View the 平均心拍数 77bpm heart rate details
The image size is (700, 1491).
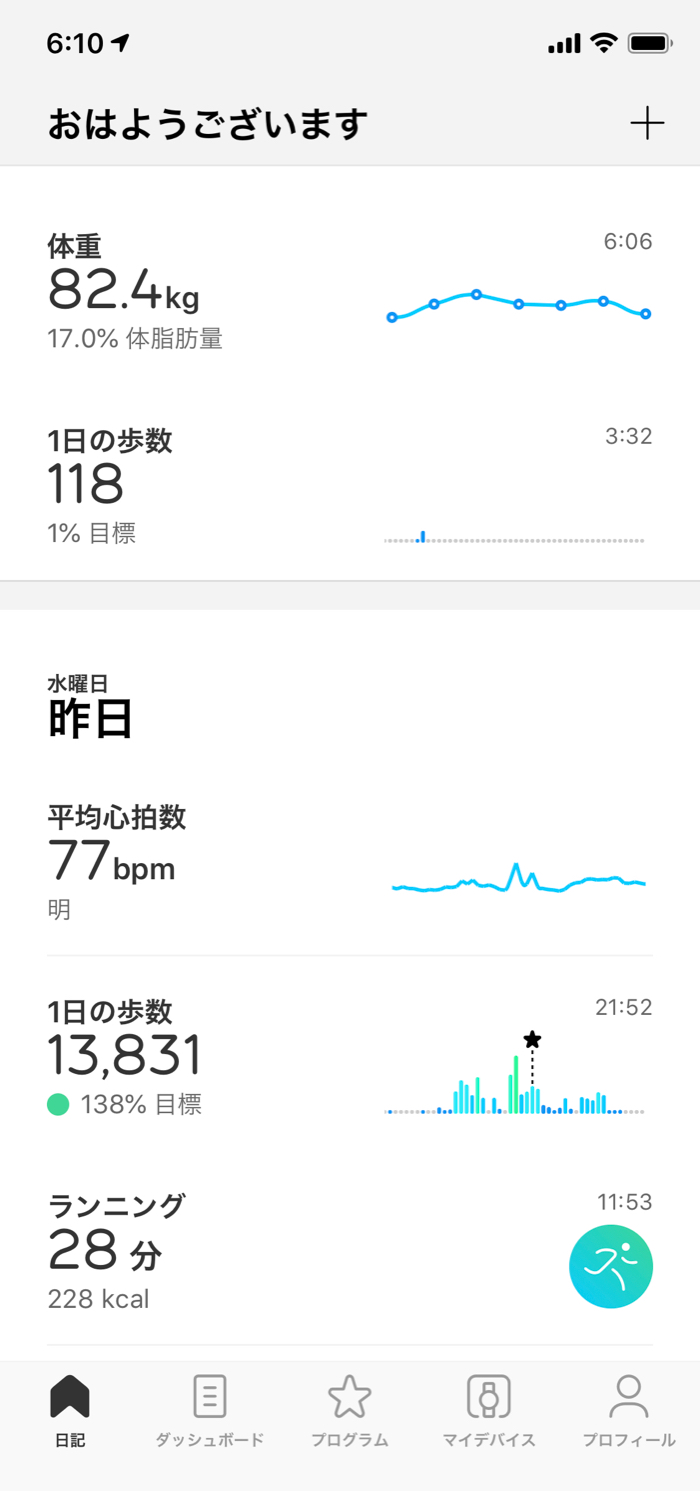350,863
